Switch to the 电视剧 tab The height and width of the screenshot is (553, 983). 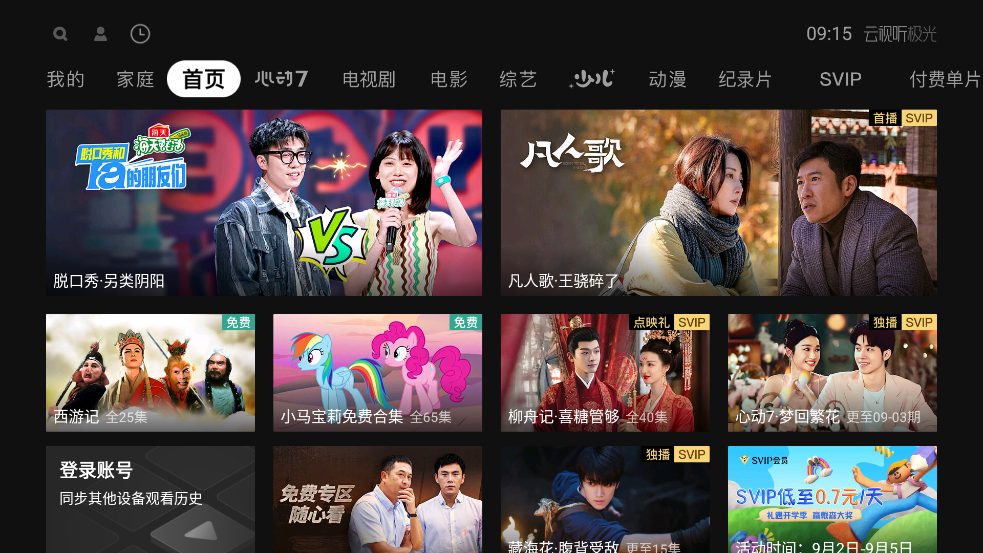click(369, 79)
